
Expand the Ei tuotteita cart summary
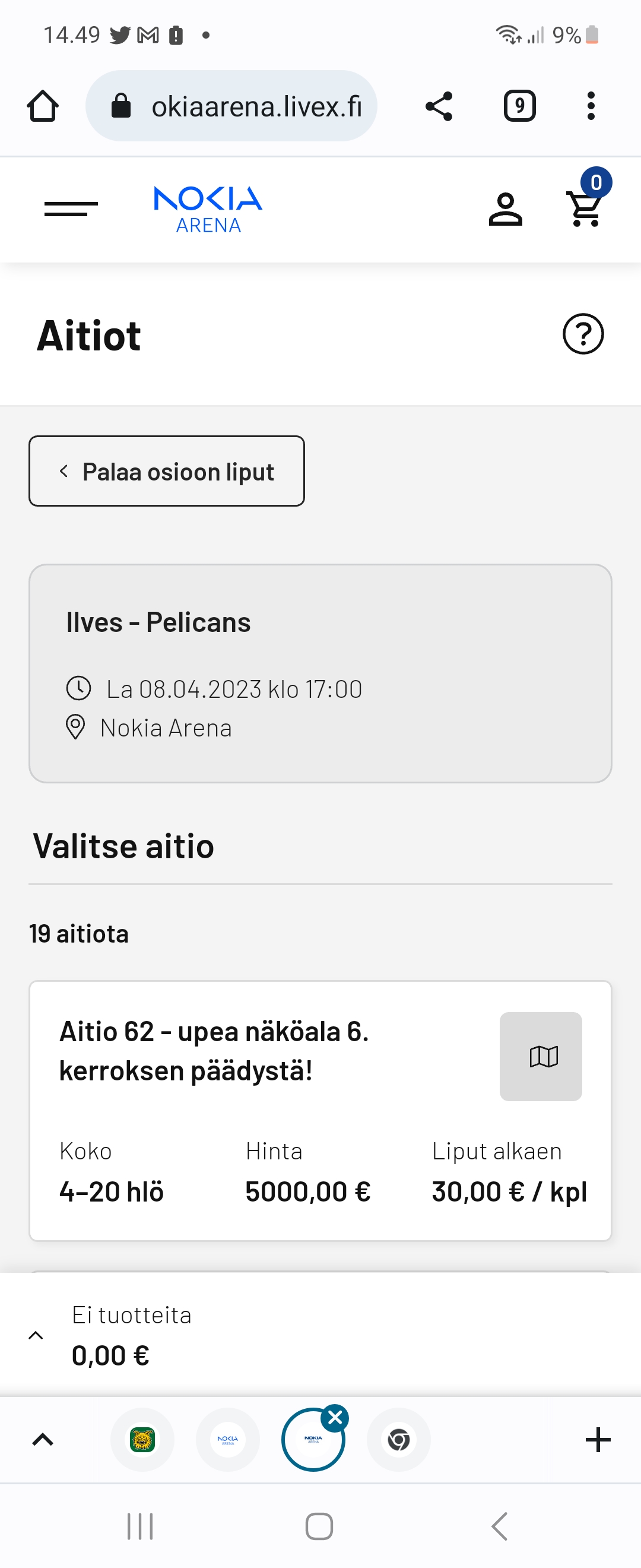click(x=36, y=1335)
